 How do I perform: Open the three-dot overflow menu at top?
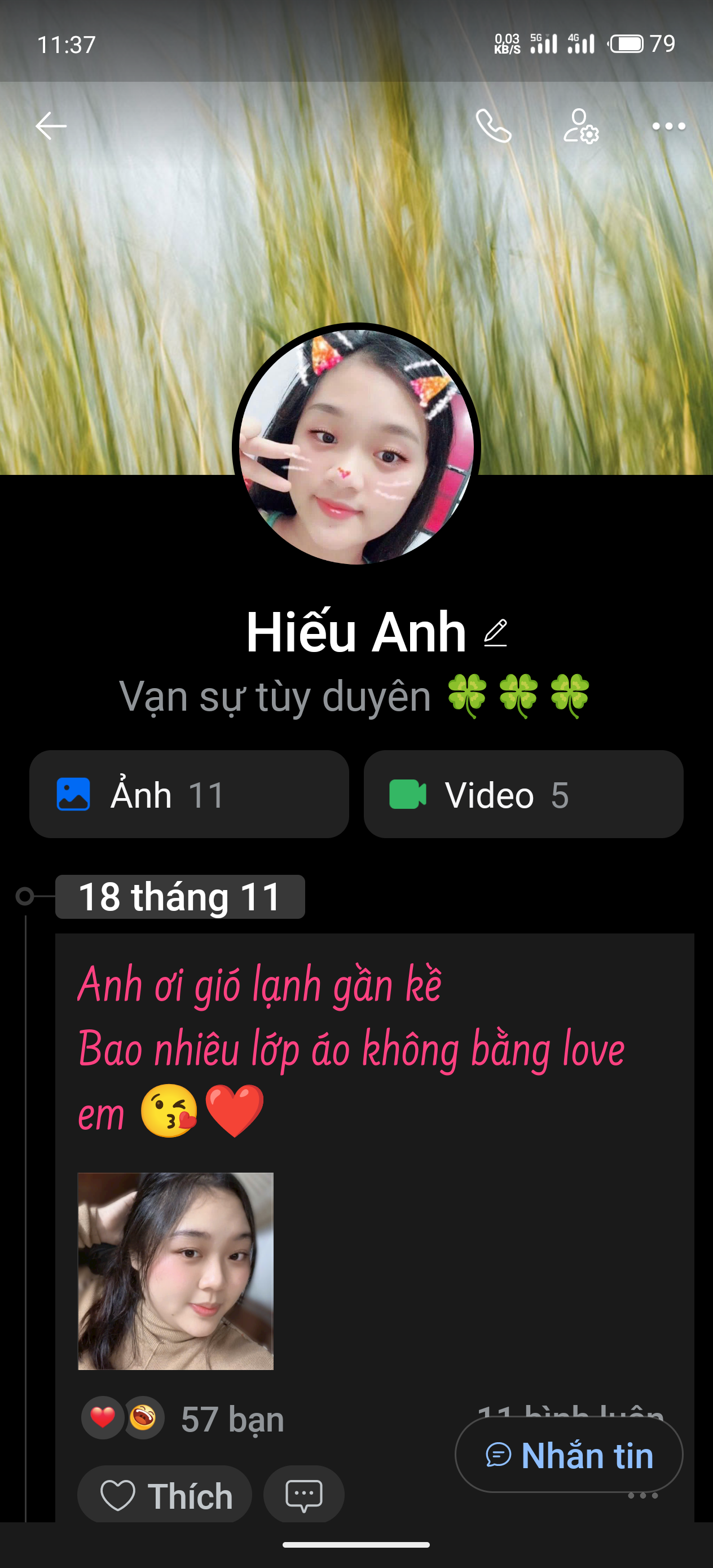[x=668, y=126]
